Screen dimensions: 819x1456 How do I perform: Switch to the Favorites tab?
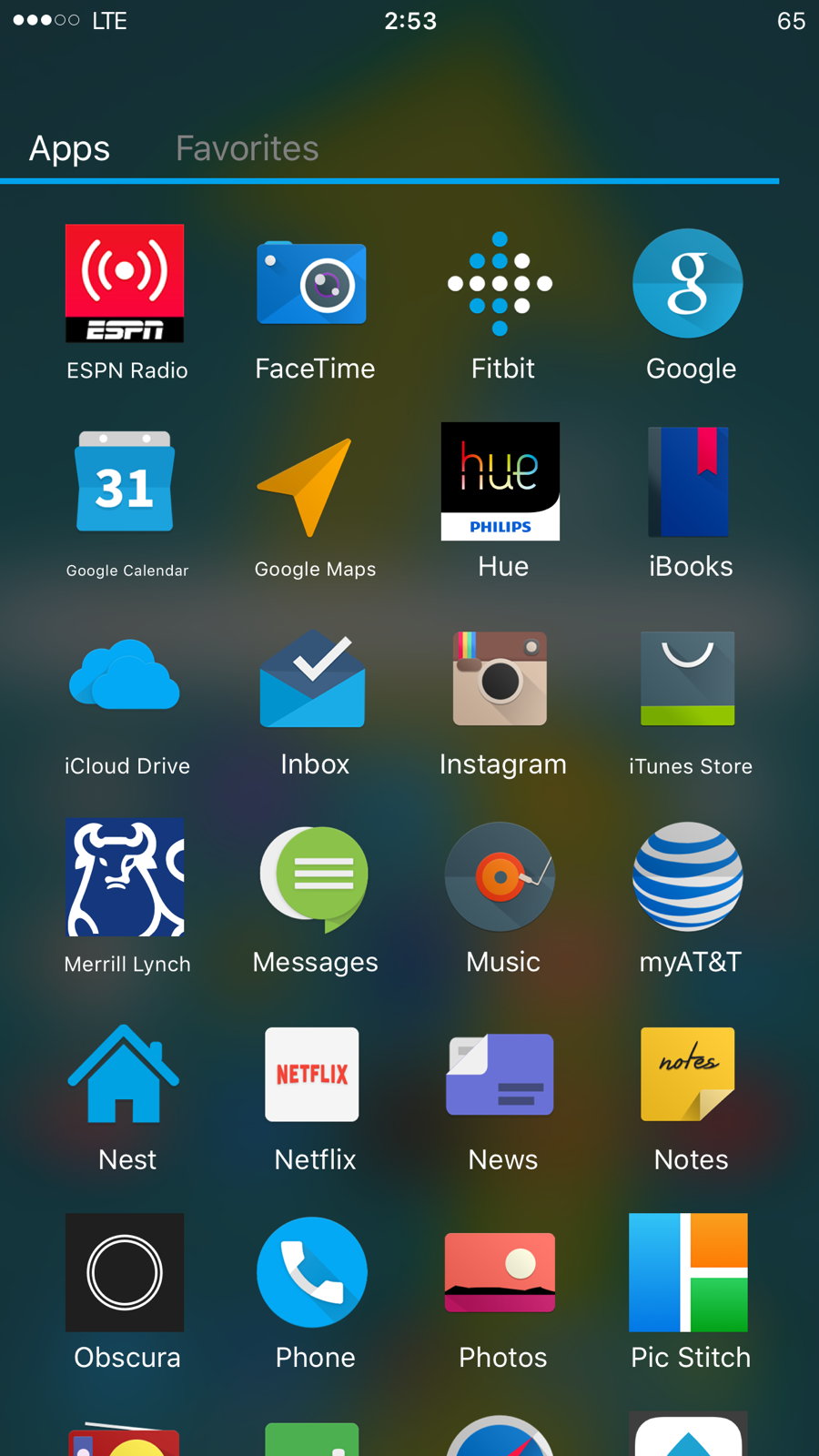point(247,148)
